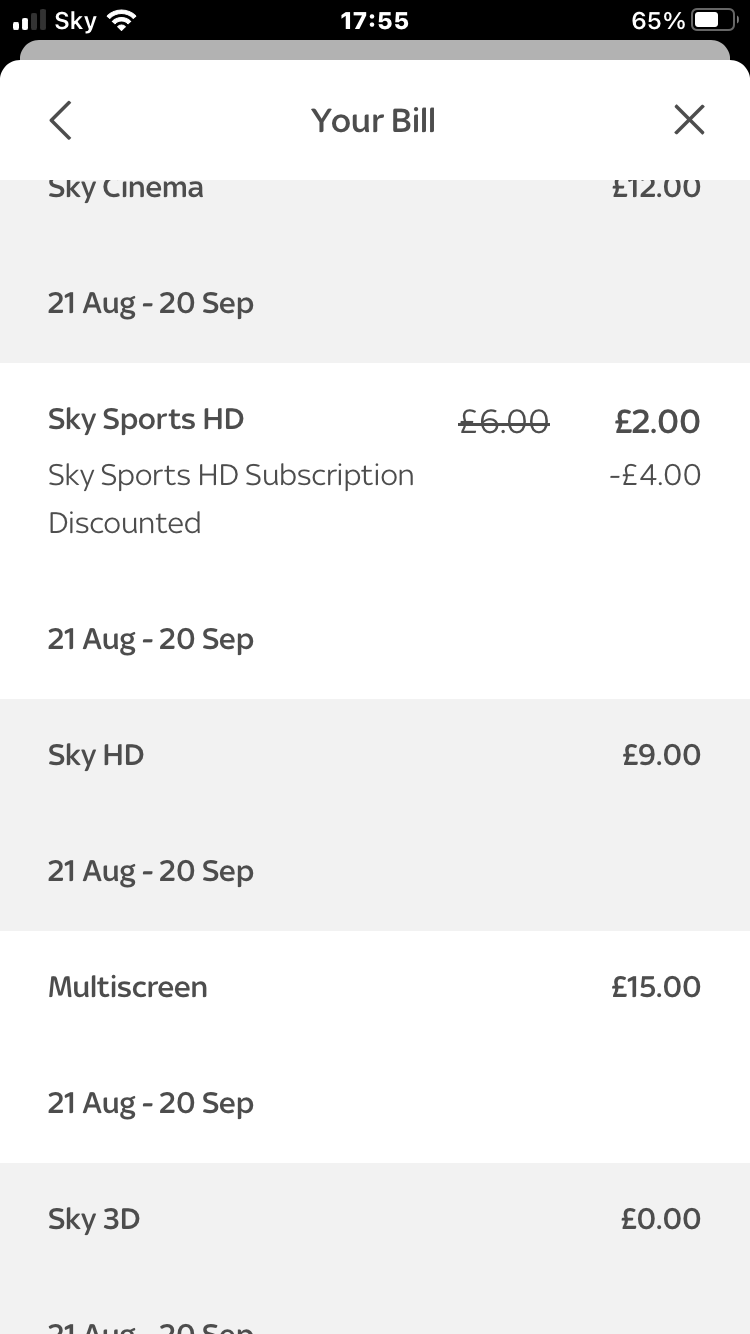Close the Your Bill screen with the X
The height and width of the screenshot is (1334, 750).
point(689,119)
